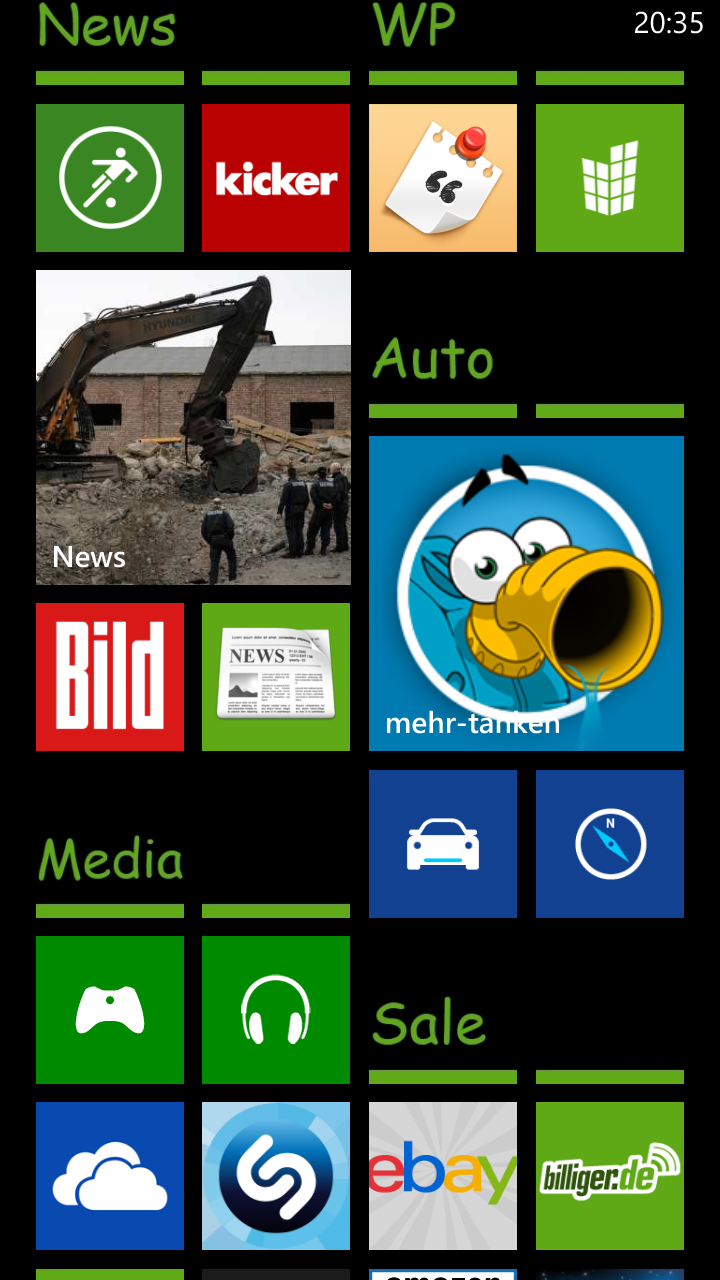Launch the compass navigation tile
Image resolution: width=720 pixels, height=1280 pixels.
pos(610,844)
